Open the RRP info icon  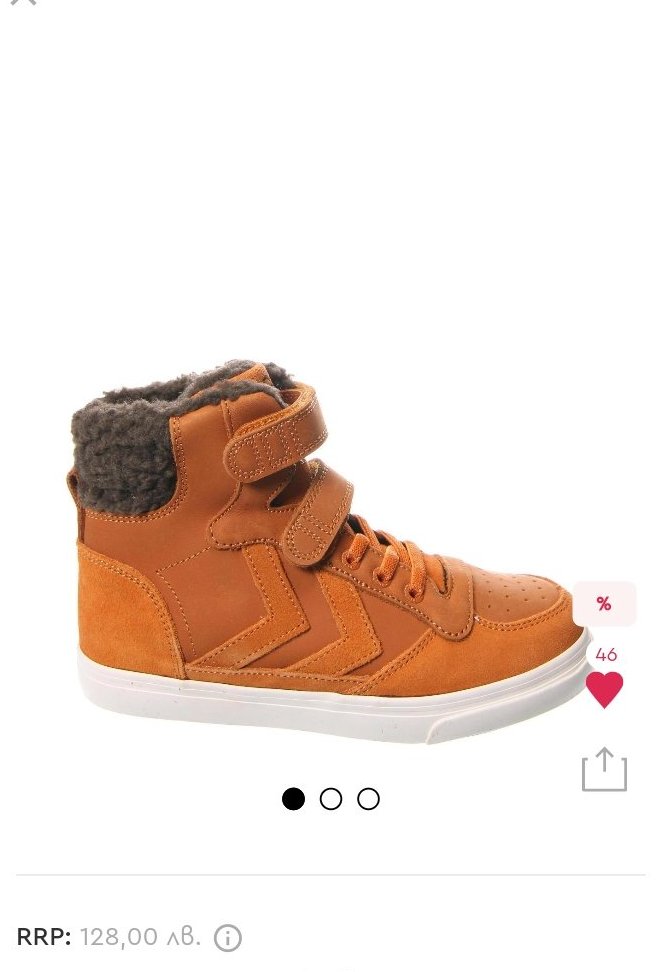(228, 938)
